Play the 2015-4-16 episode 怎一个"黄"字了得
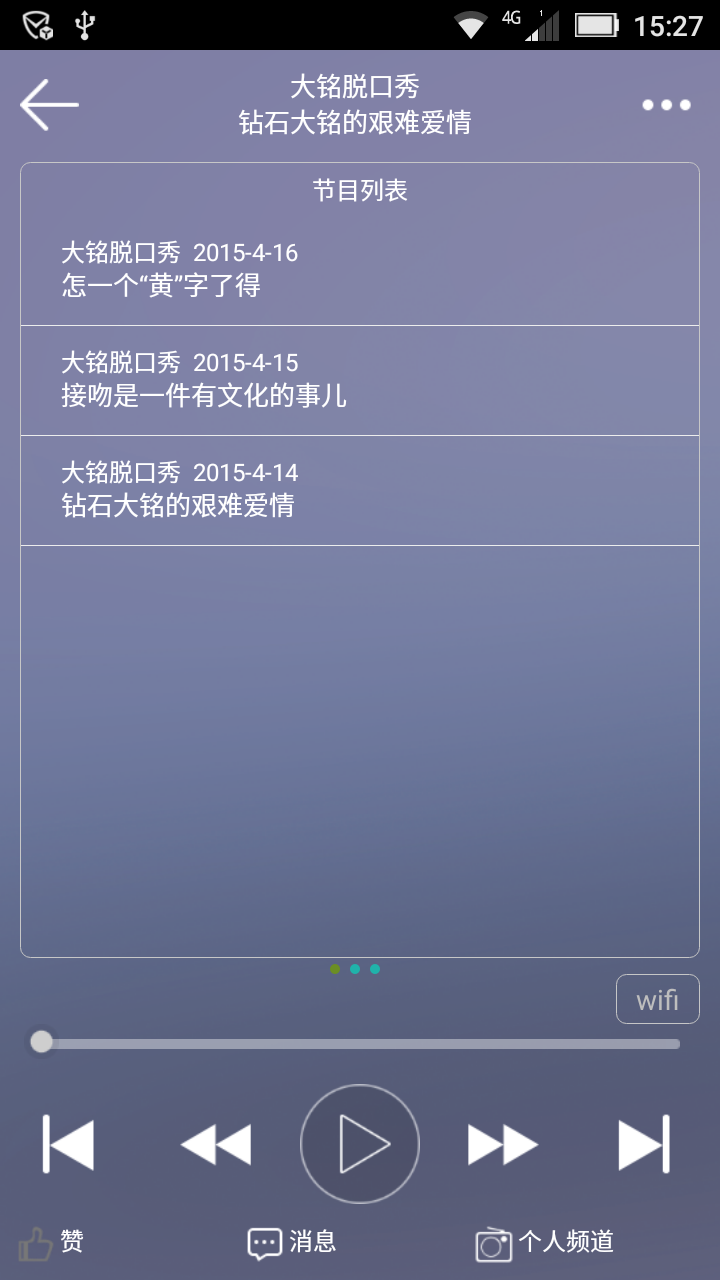The image size is (720, 1280). pyautogui.click(x=360, y=270)
